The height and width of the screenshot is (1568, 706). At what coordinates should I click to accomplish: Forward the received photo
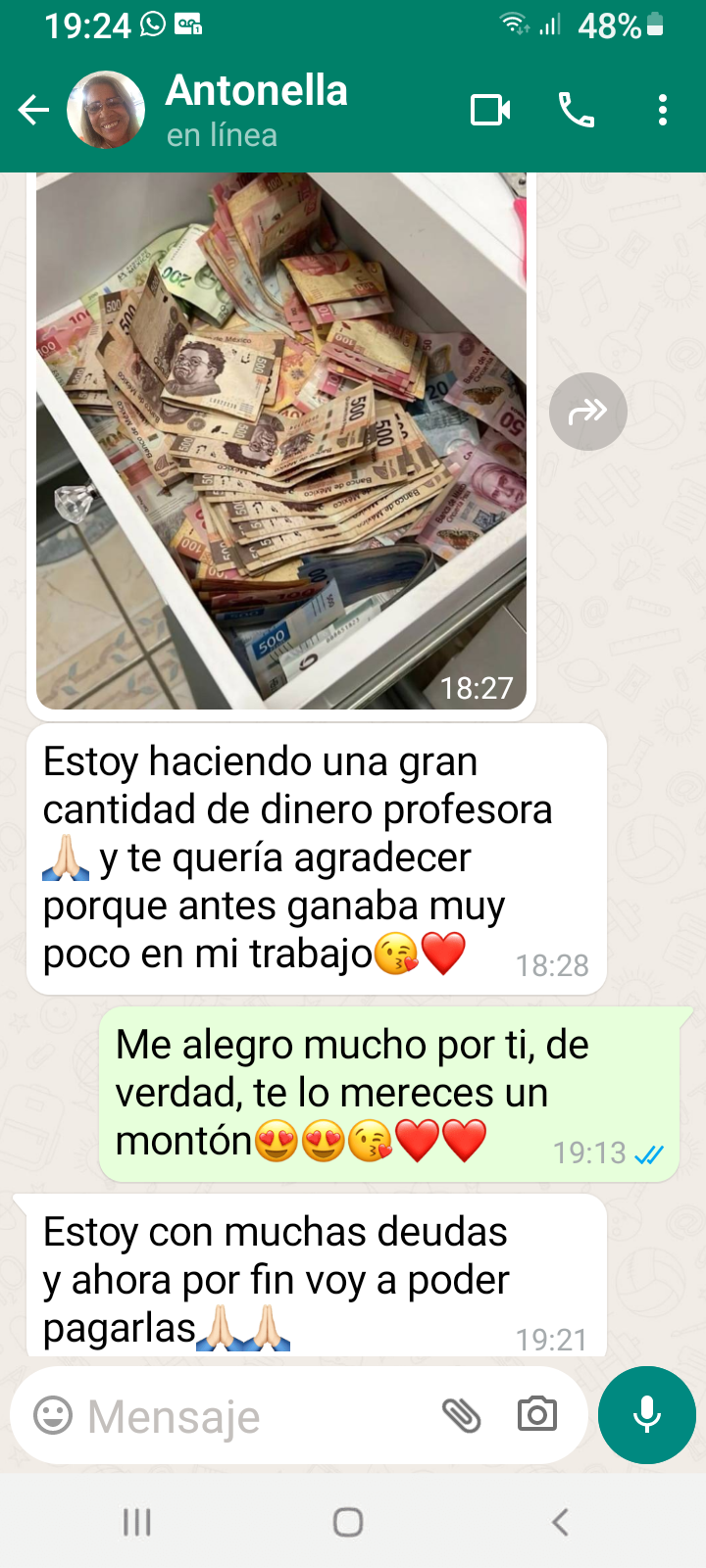pyautogui.click(x=587, y=412)
